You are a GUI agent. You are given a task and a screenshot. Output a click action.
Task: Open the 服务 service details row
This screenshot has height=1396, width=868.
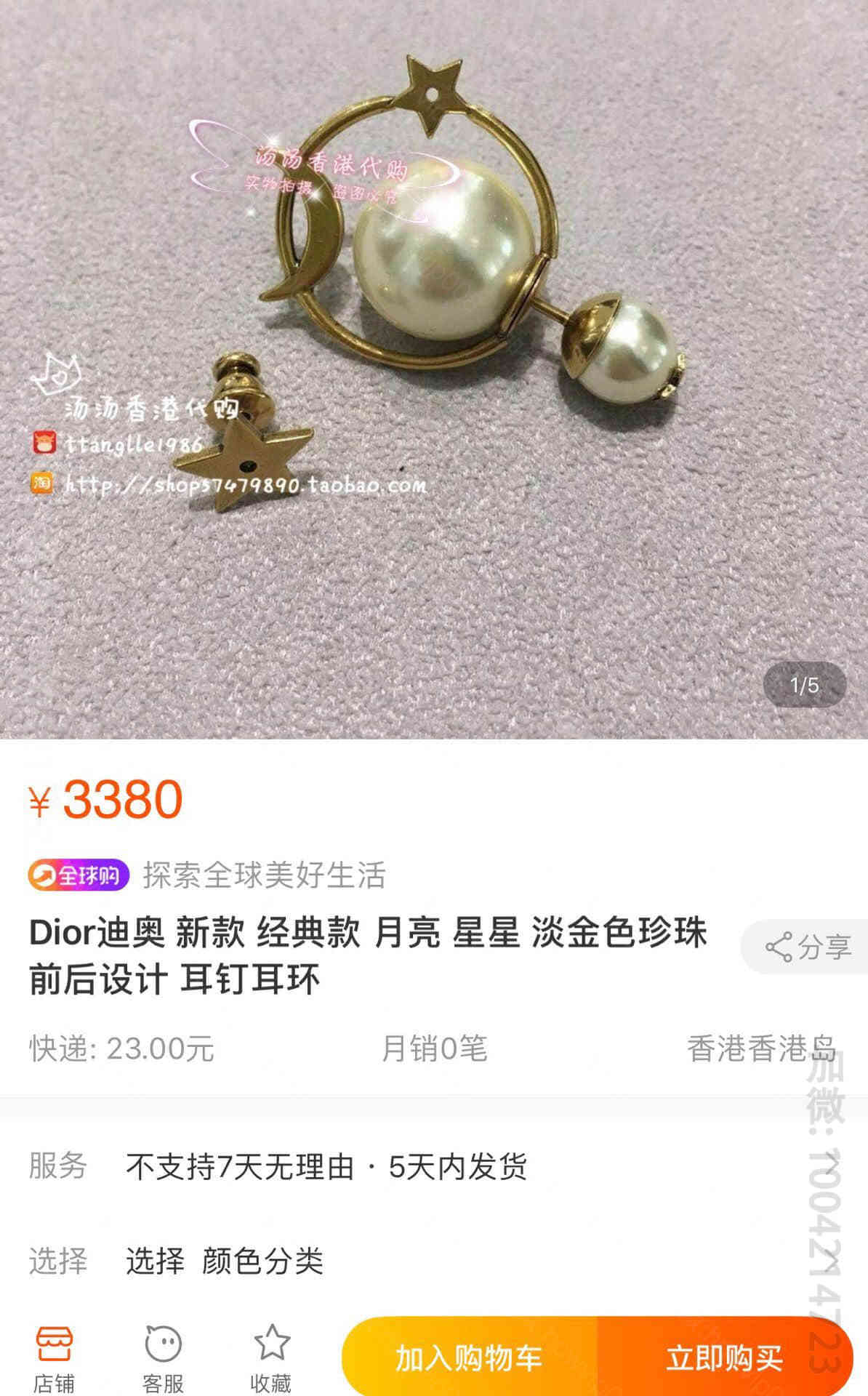tap(433, 1166)
